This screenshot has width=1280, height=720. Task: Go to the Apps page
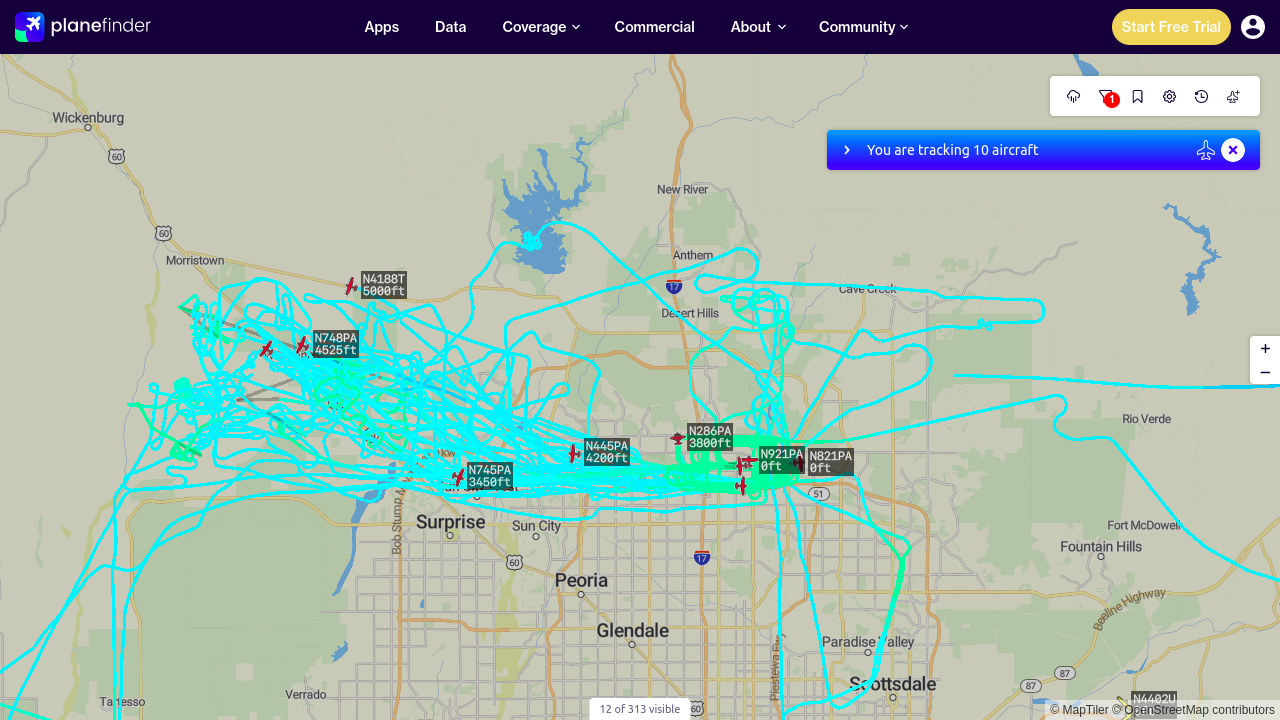pyautogui.click(x=382, y=27)
